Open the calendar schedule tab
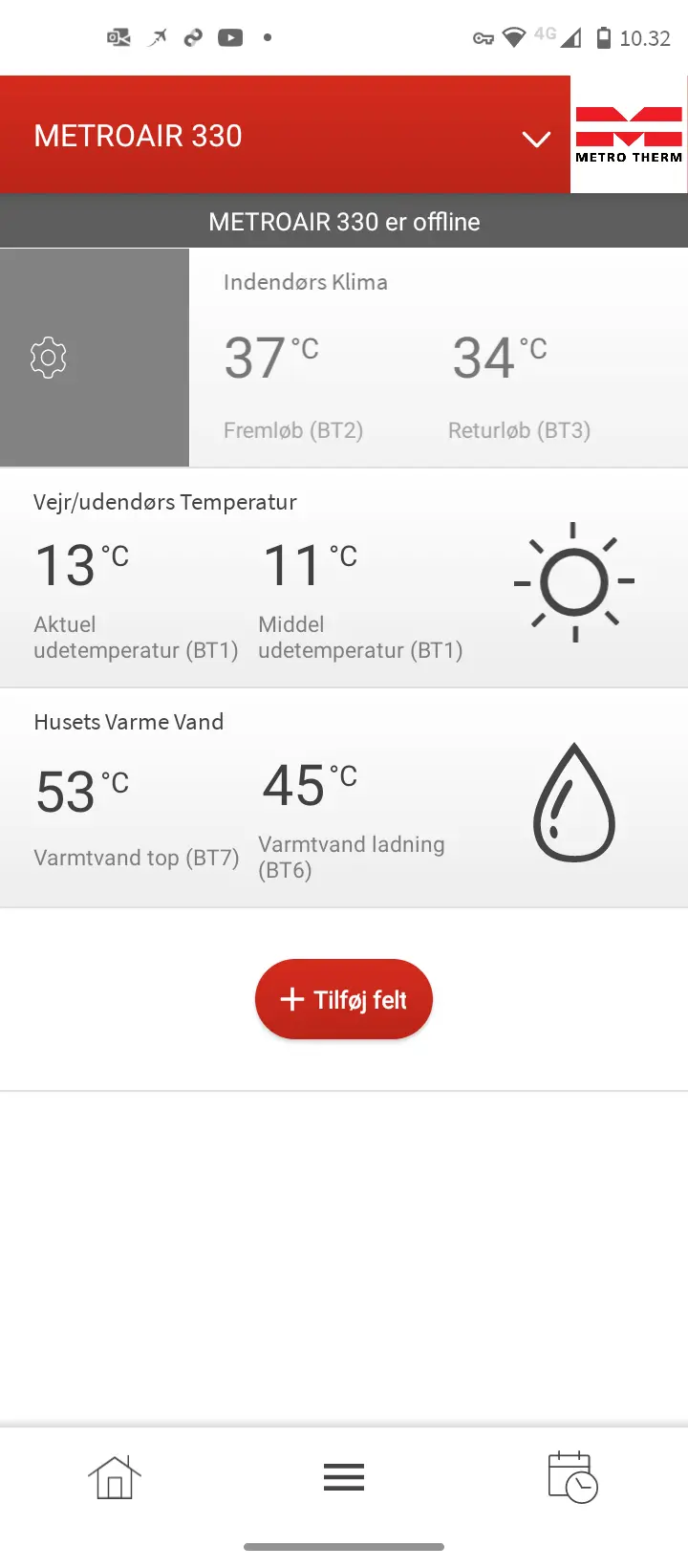688x1568 pixels. (x=572, y=1477)
